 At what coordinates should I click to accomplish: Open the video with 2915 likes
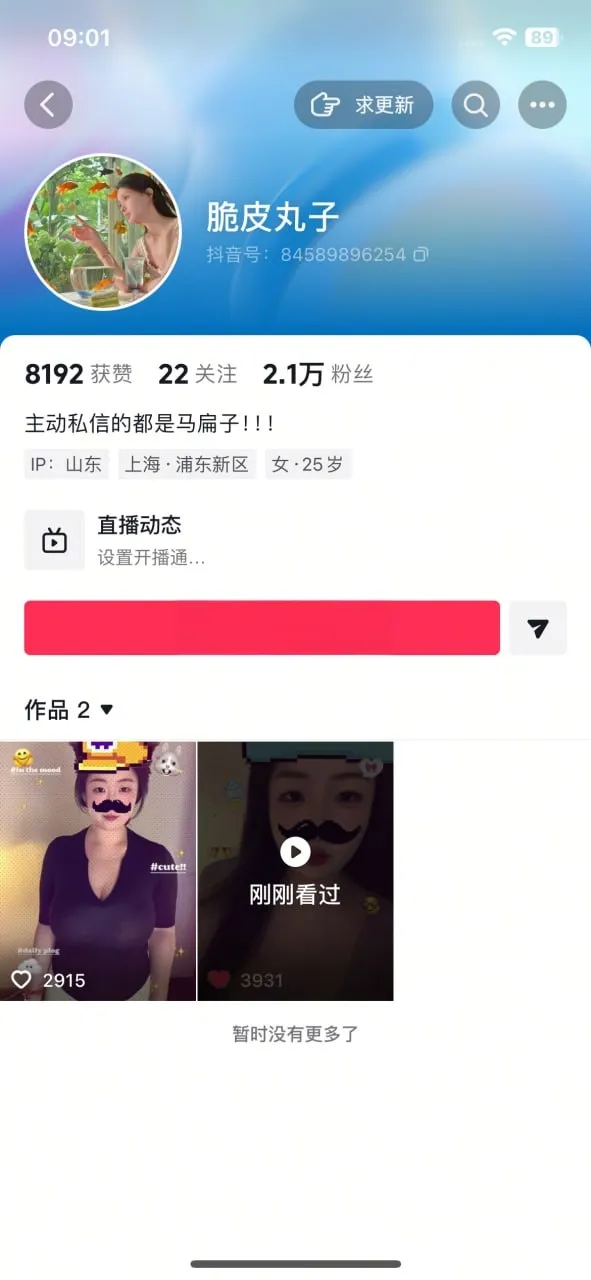(x=98, y=871)
